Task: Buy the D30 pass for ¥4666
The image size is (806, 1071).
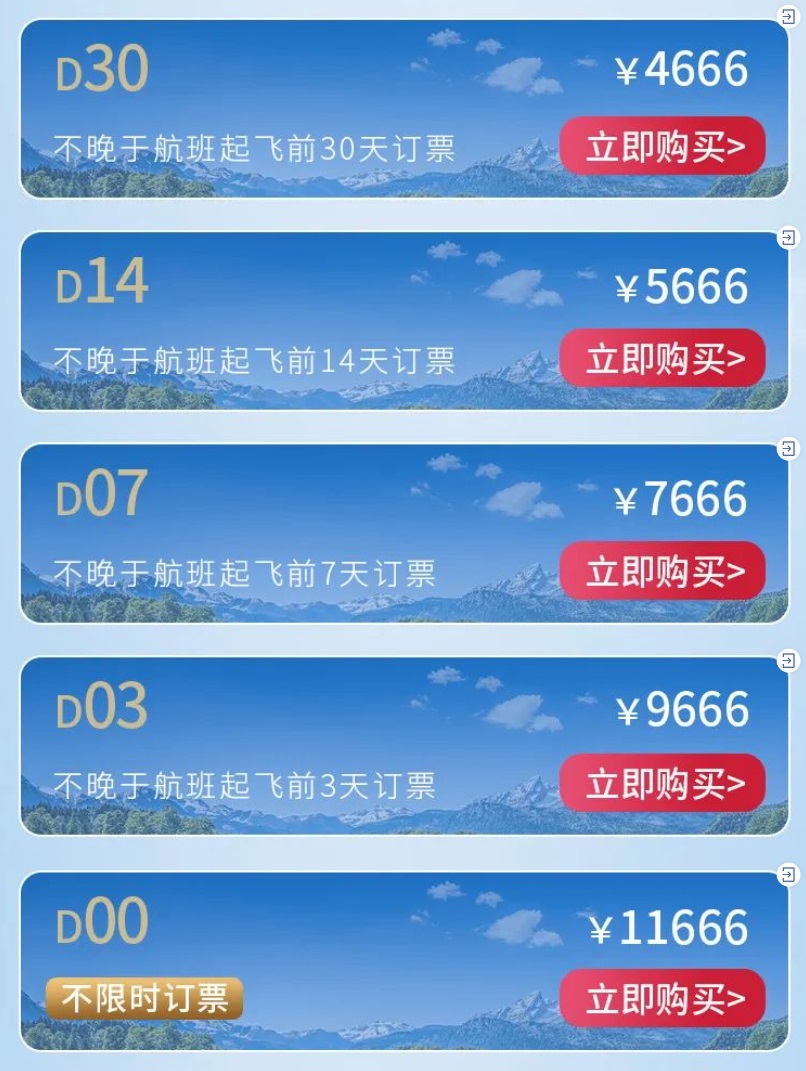Action: 663,147
